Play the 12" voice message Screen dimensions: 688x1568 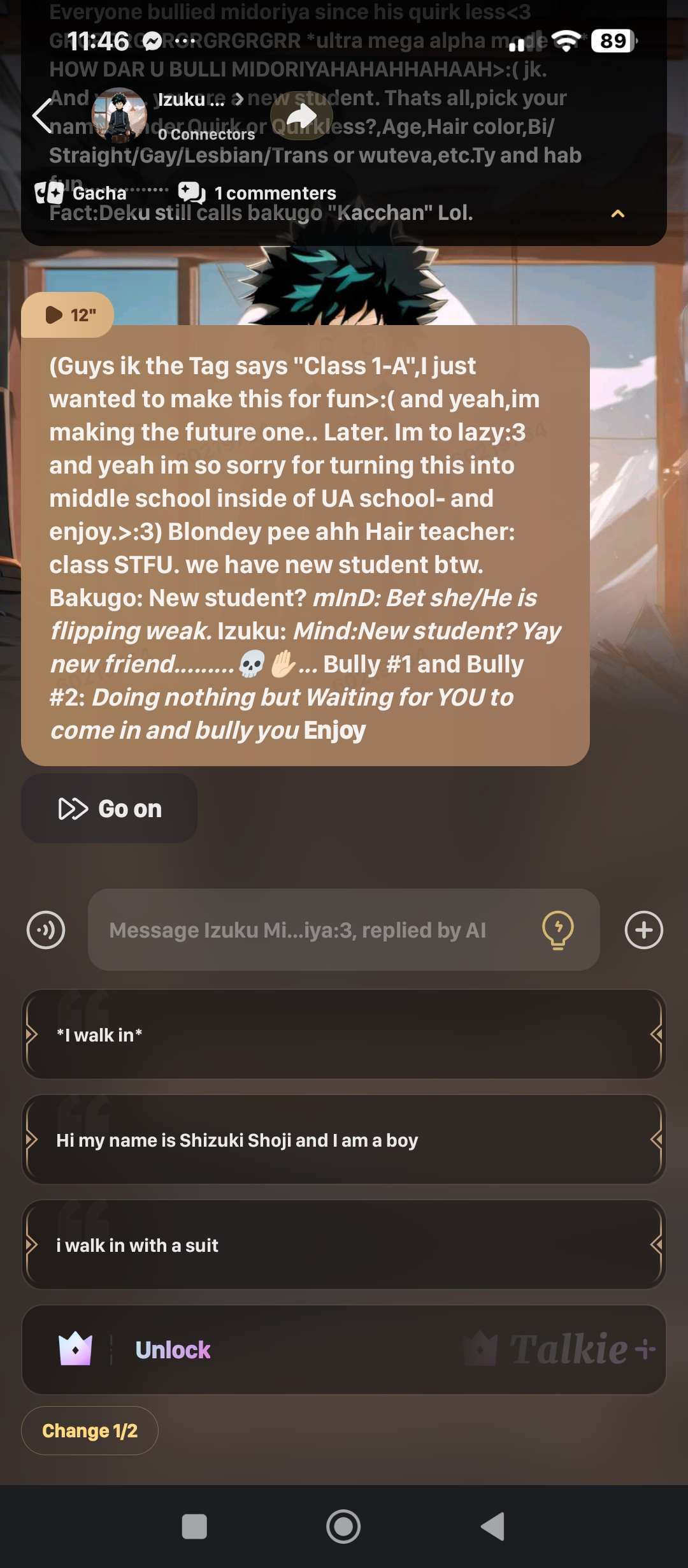pyautogui.click(x=69, y=315)
